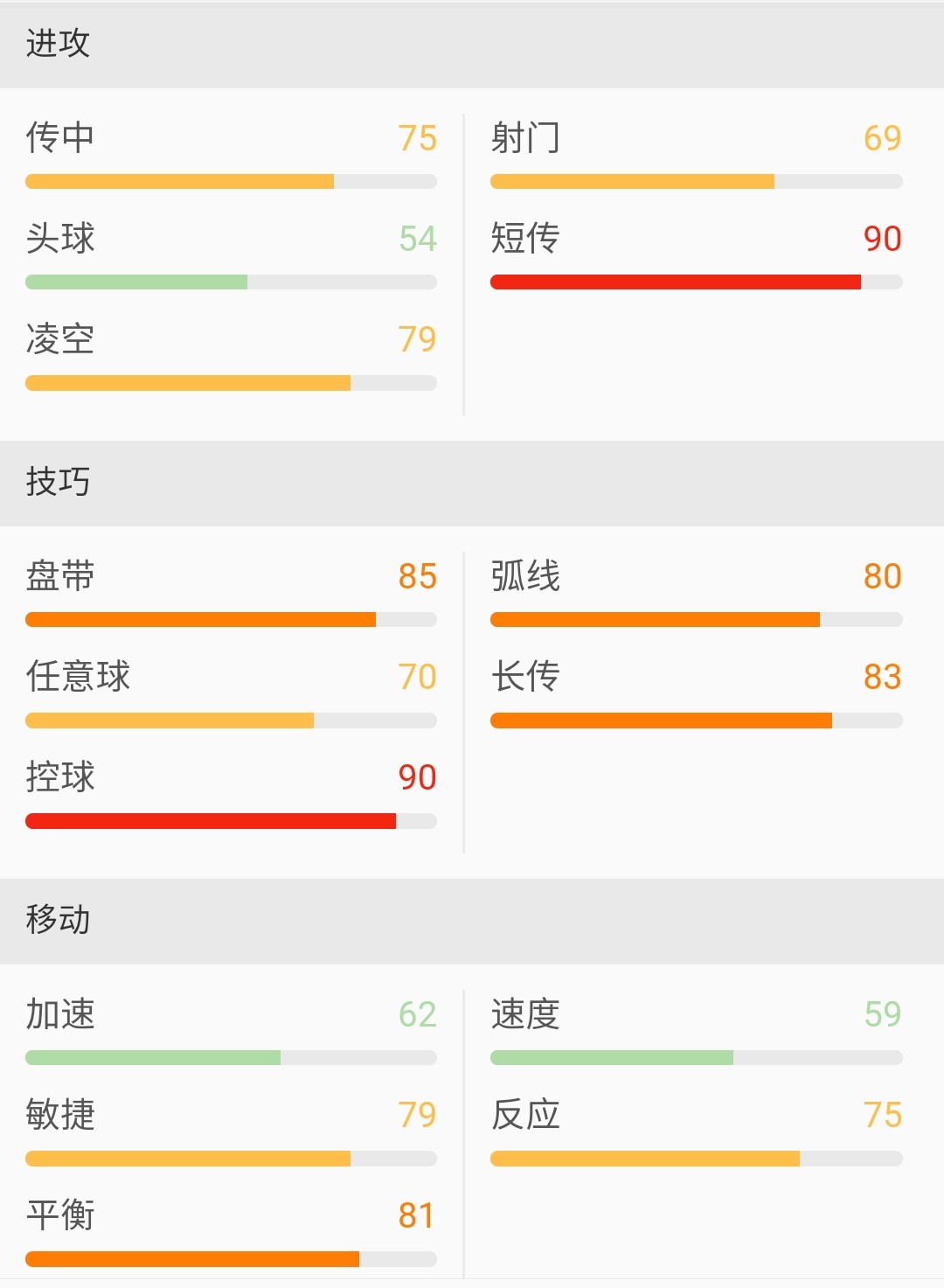Image resolution: width=944 pixels, height=1288 pixels.
Task: Click the 加速 progress bar
Action: [x=232, y=1057]
